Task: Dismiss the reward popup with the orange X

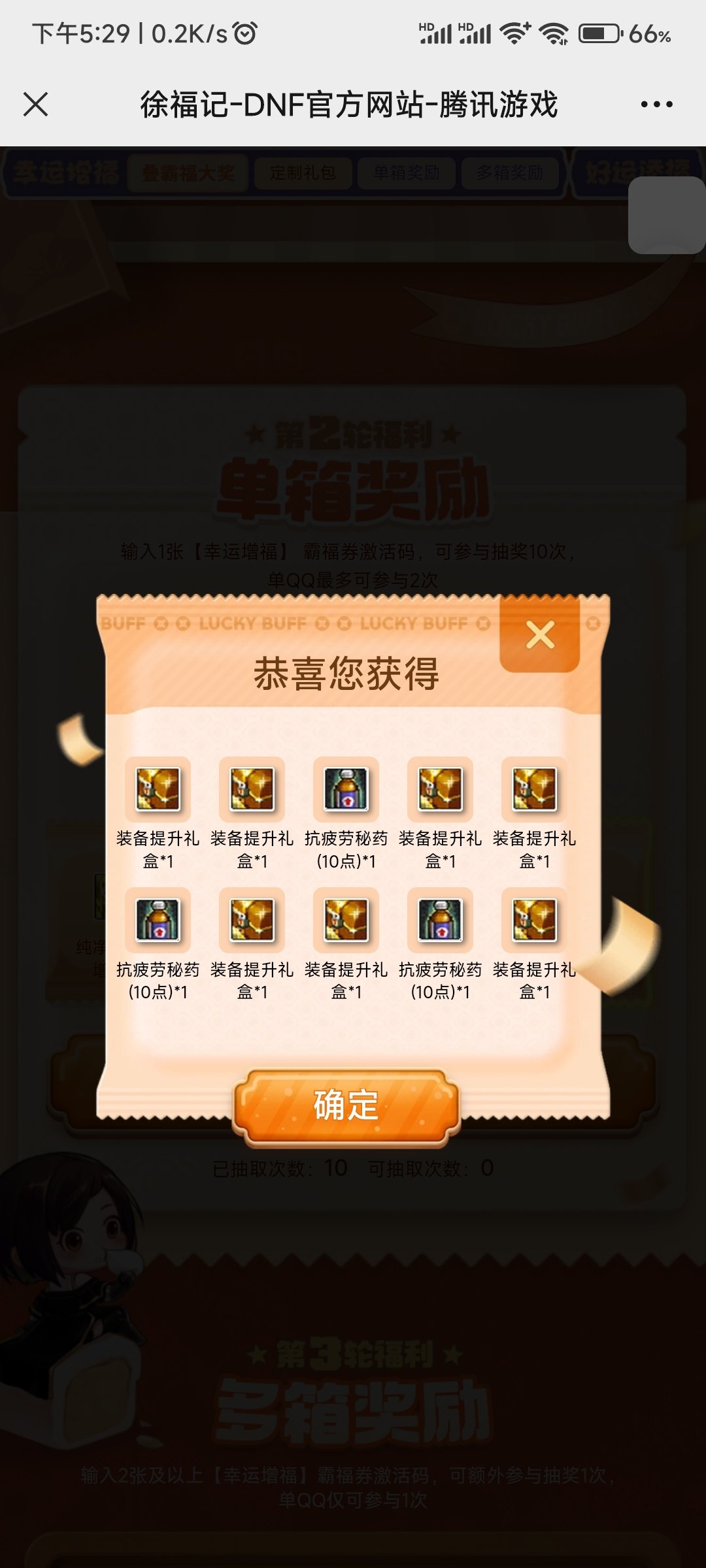Action: (x=540, y=635)
